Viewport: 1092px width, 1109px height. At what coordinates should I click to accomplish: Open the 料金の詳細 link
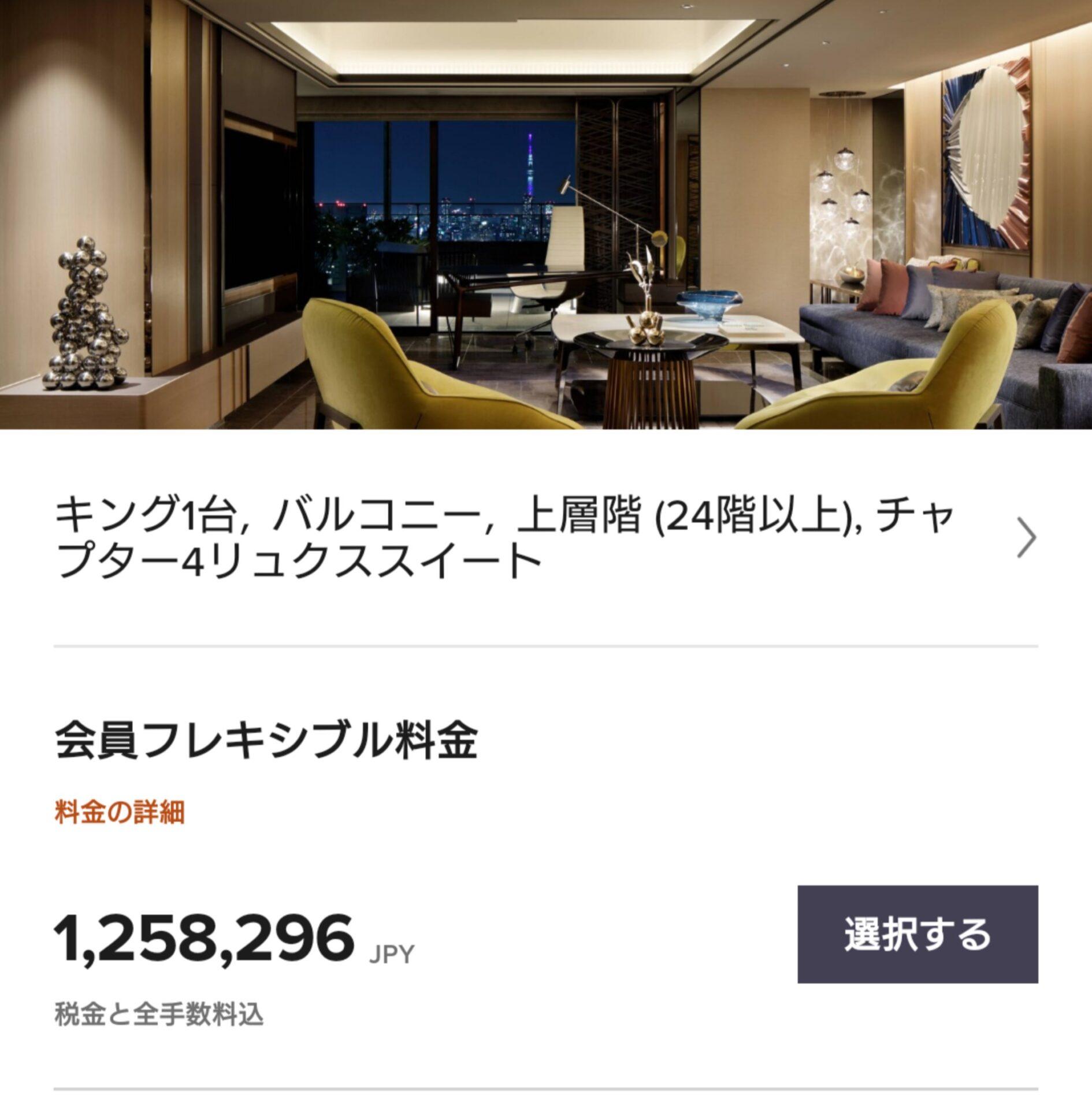[120, 813]
